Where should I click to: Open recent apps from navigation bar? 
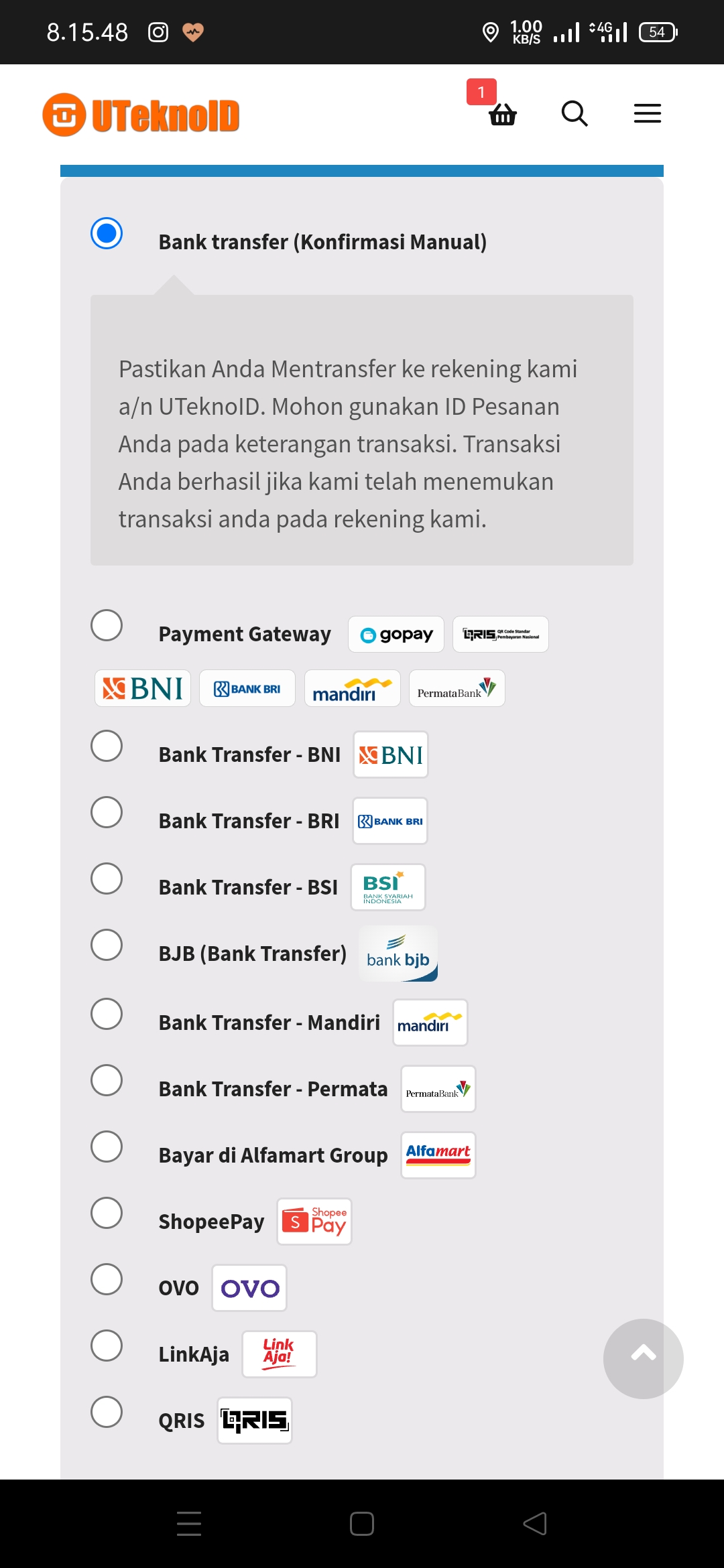coord(189,1524)
